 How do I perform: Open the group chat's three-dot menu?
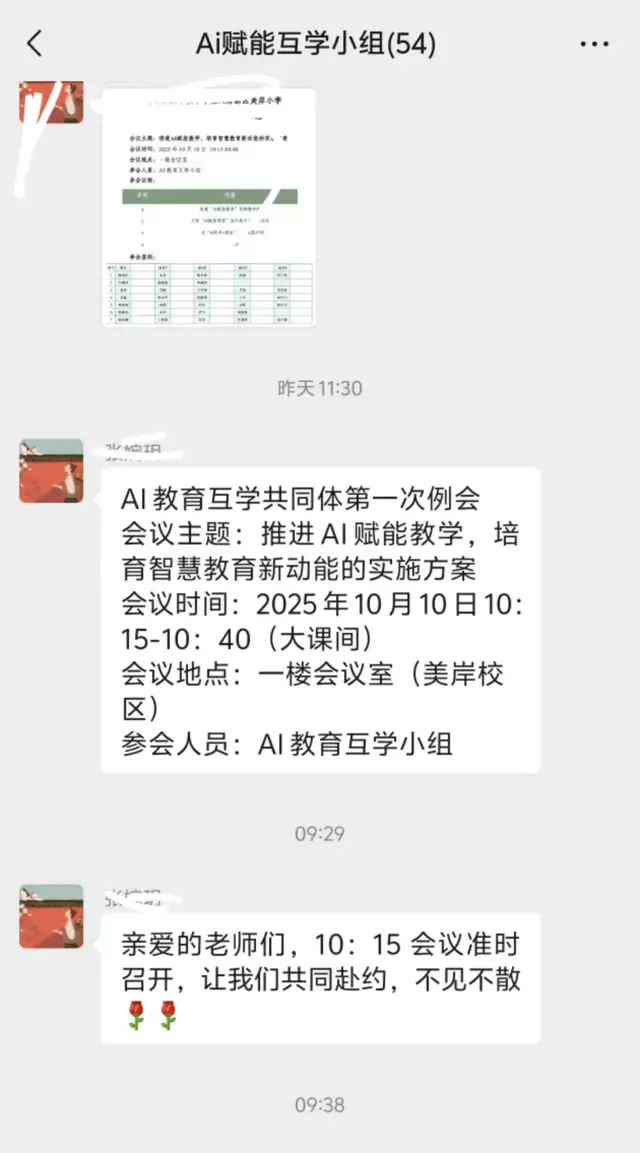point(594,44)
